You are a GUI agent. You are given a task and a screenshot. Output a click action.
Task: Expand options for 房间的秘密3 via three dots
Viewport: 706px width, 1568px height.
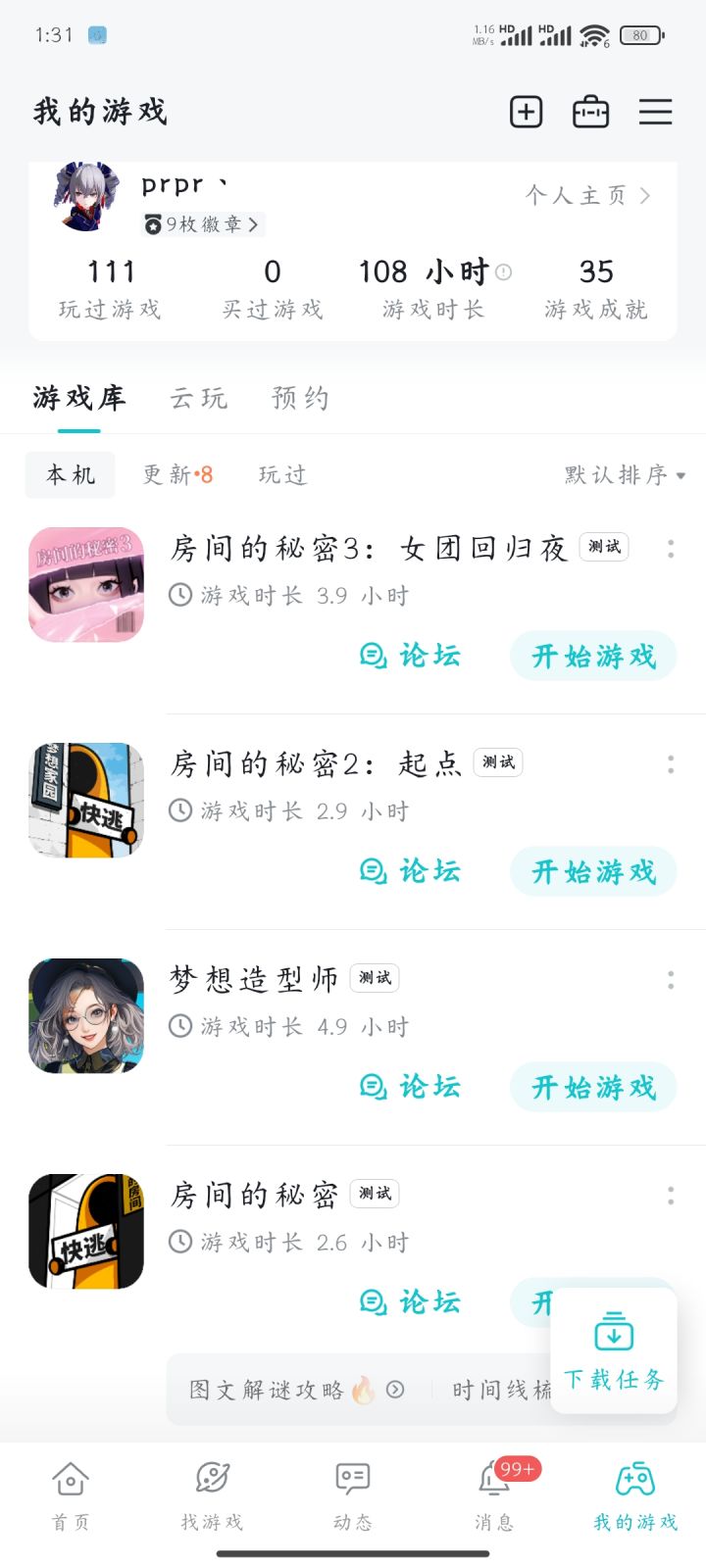(671, 549)
